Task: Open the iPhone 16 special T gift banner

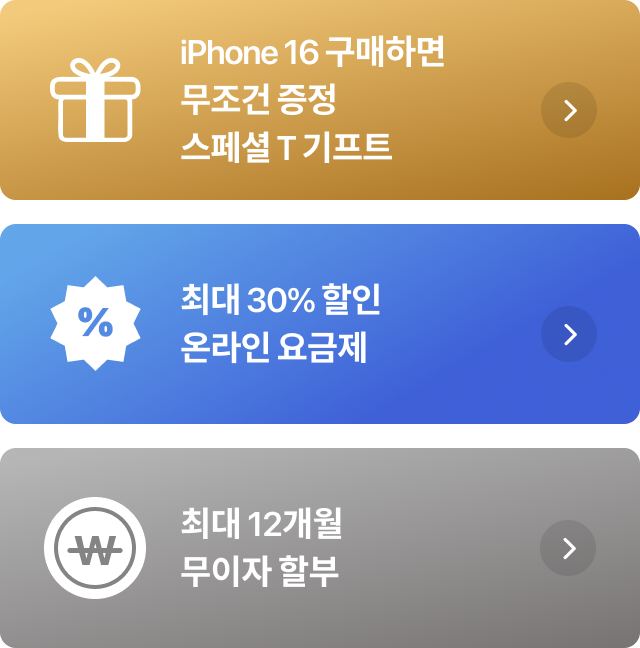Action: [x=320, y=100]
